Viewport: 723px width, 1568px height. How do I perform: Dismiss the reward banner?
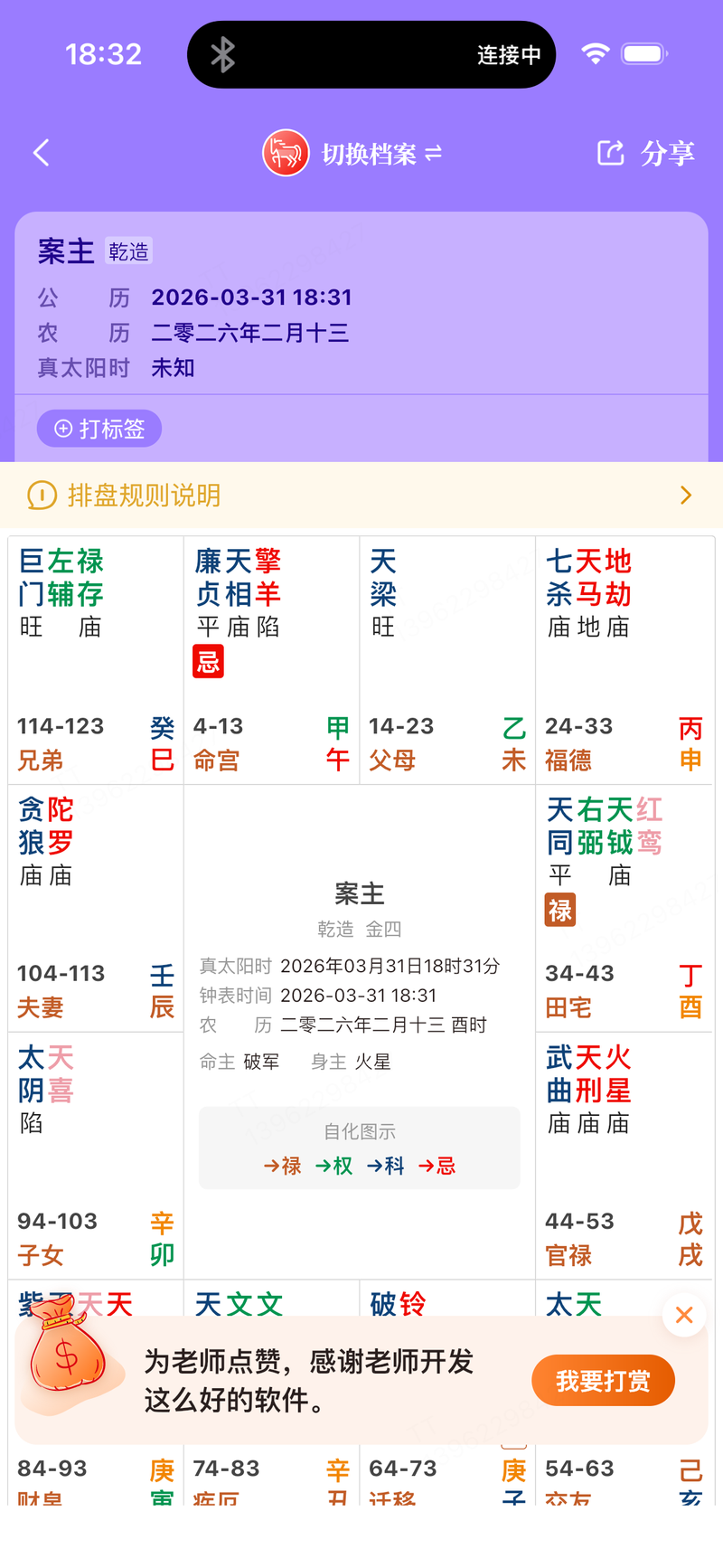684,1315
